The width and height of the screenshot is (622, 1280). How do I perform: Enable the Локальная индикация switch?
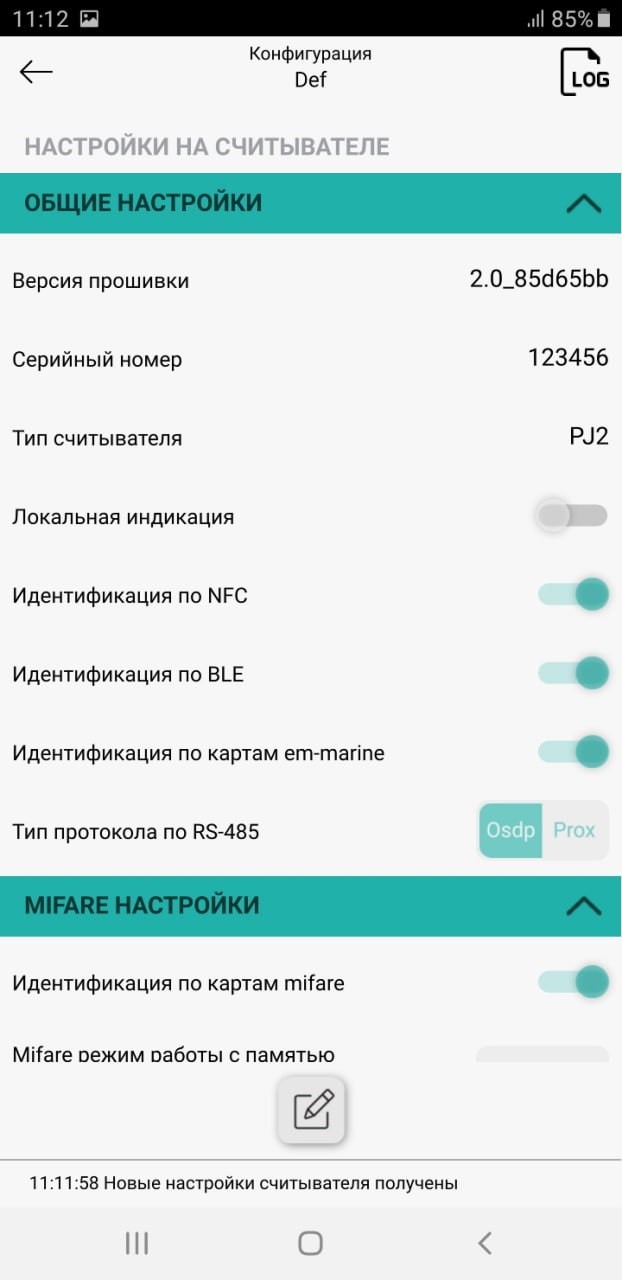click(x=572, y=516)
